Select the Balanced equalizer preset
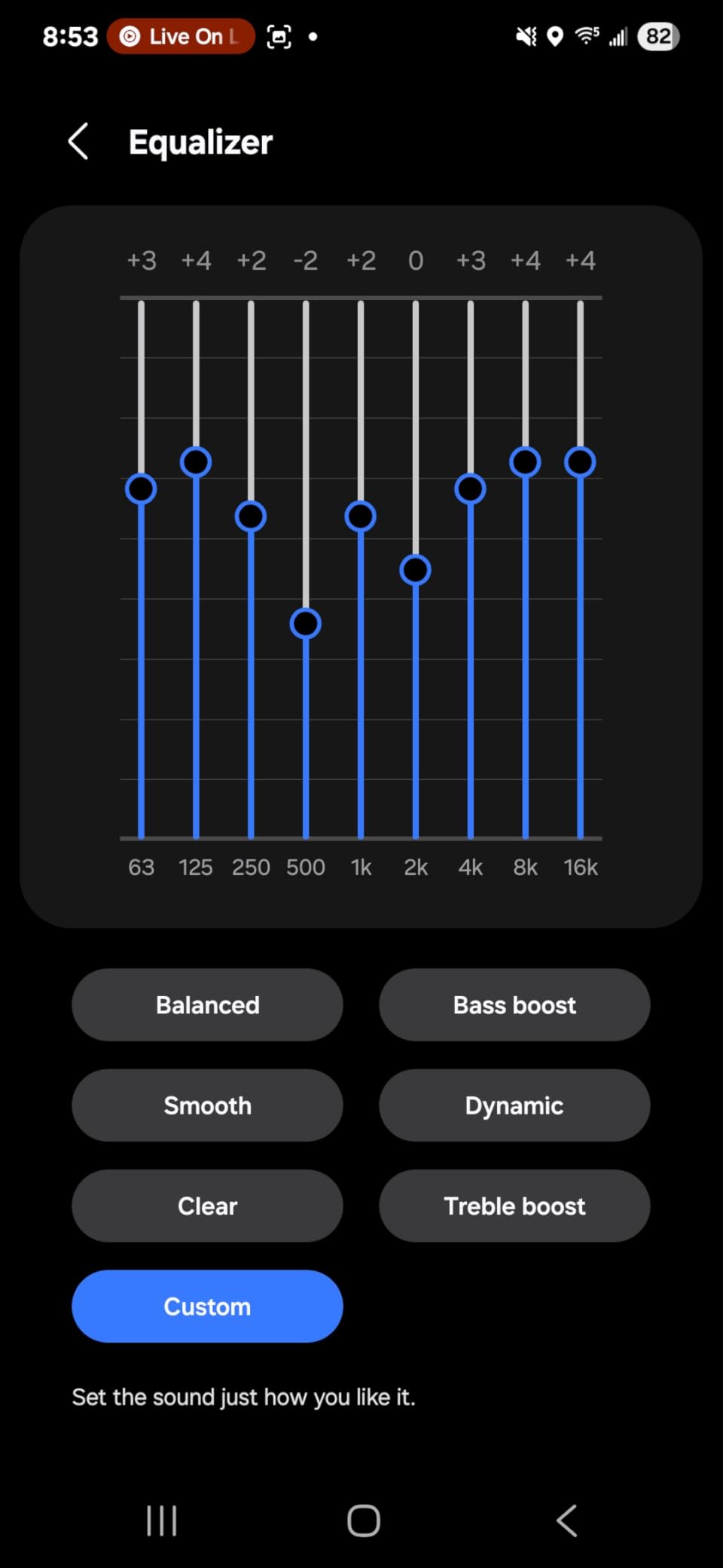Viewport: 723px width, 1568px height. click(207, 1005)
